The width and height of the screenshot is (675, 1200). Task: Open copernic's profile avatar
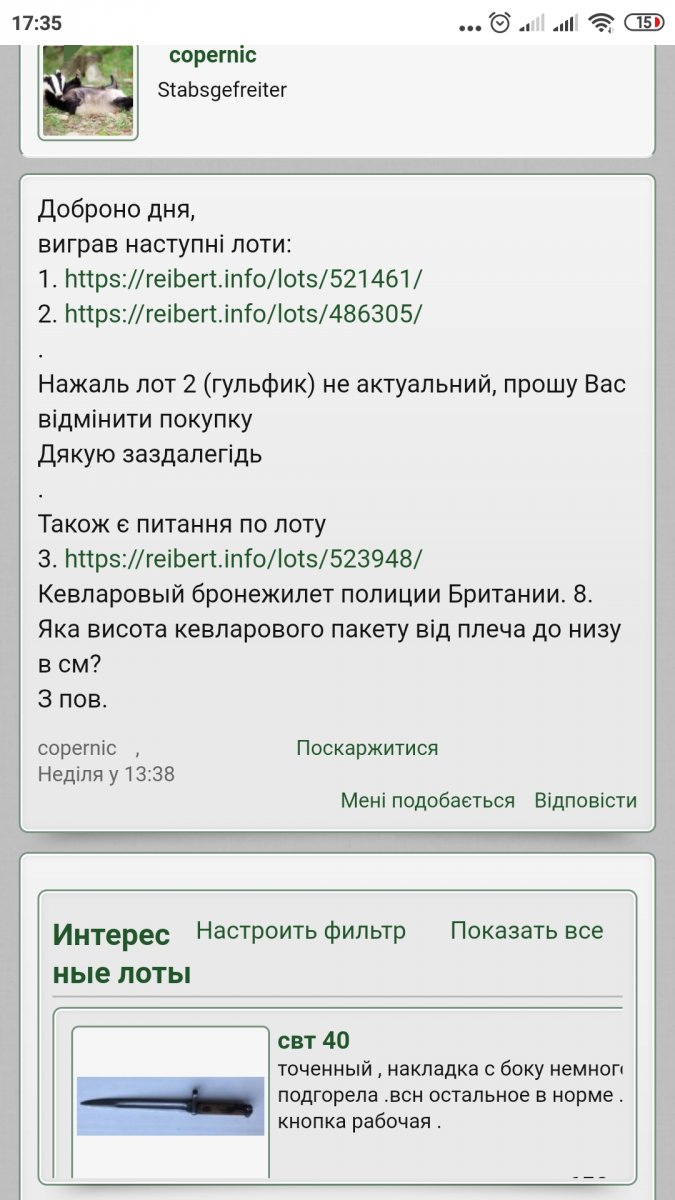[x=88, y=91]
